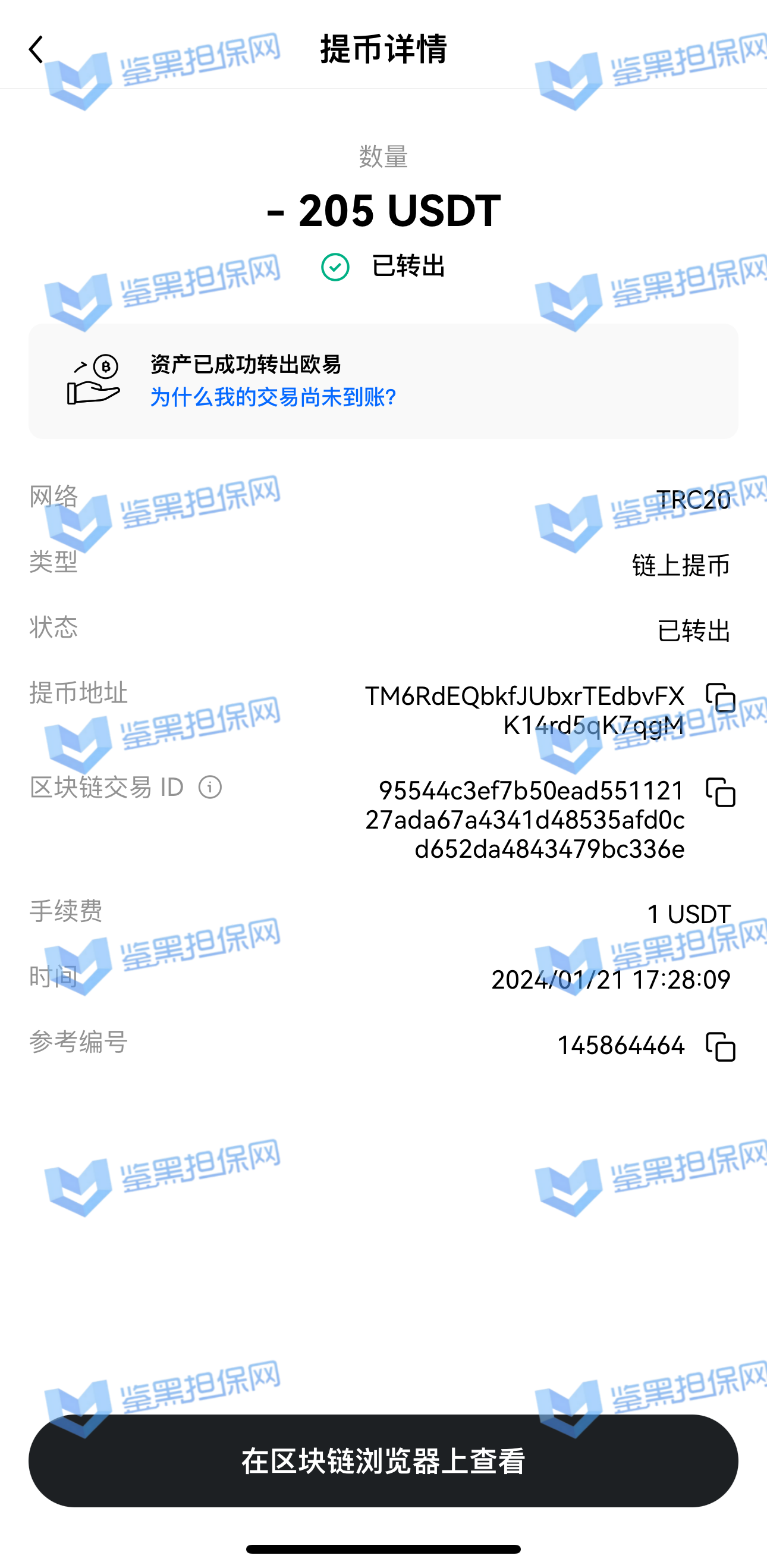767x1568 pixels.
Task: Open the 为什么我的交易尚未到账? link
Action: pyautogui.click(x=272, y=397)
